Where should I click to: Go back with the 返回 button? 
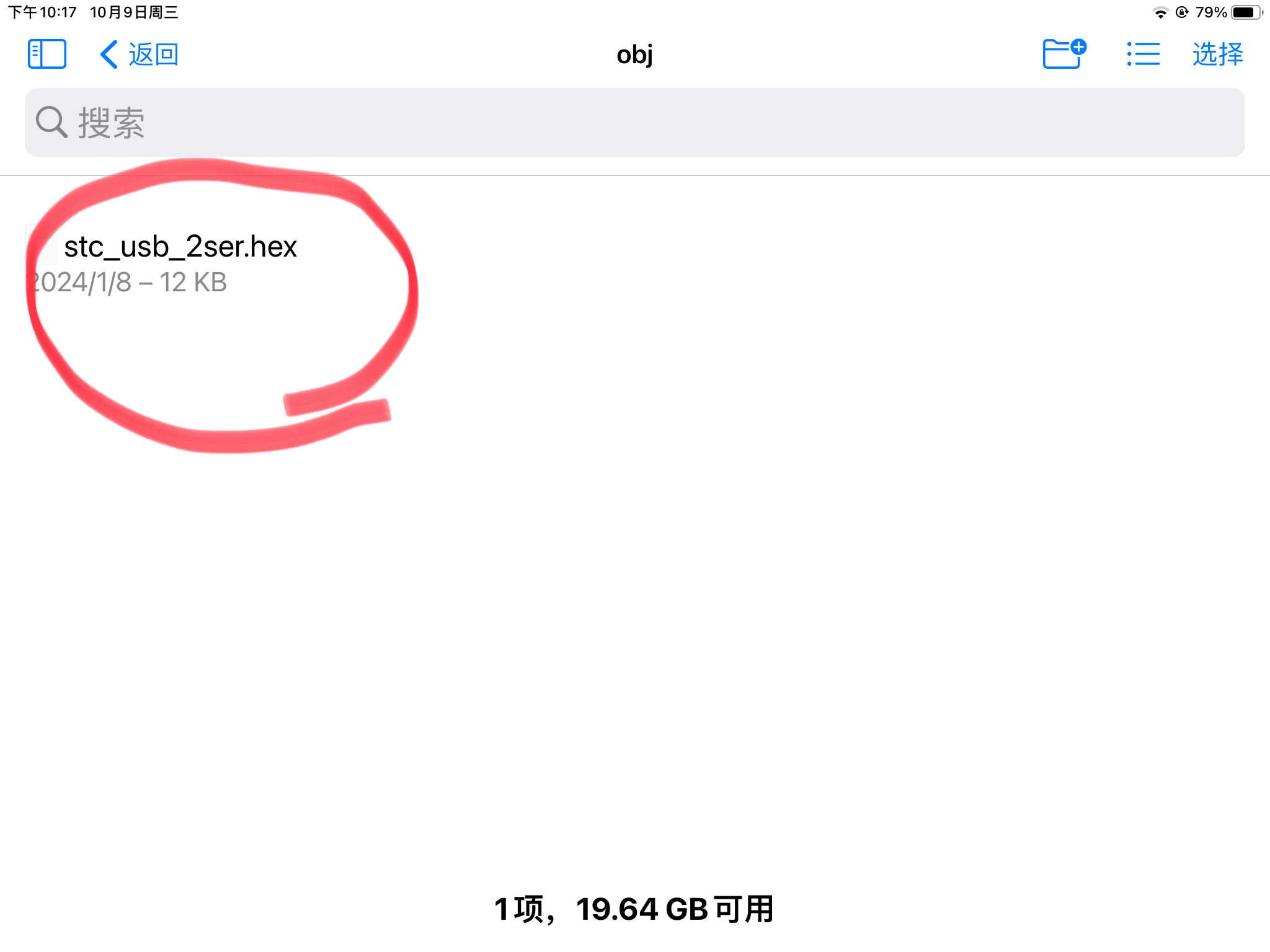pos(140,55)
